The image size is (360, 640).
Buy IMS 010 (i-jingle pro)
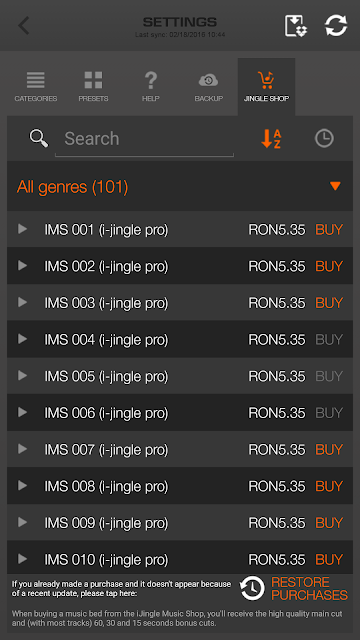click(329, 560)
